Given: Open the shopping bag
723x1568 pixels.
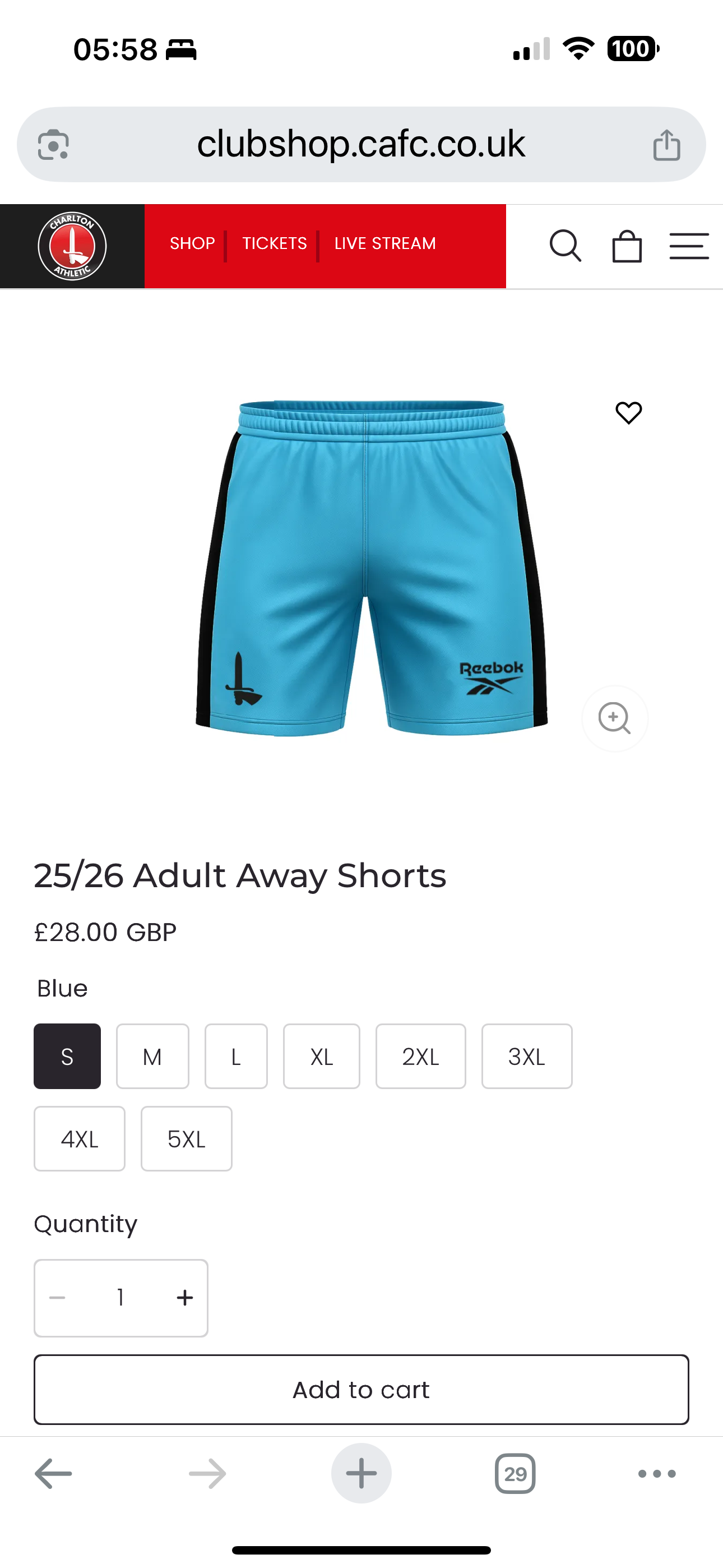Looking at the screenshot, I should (627, 246).
